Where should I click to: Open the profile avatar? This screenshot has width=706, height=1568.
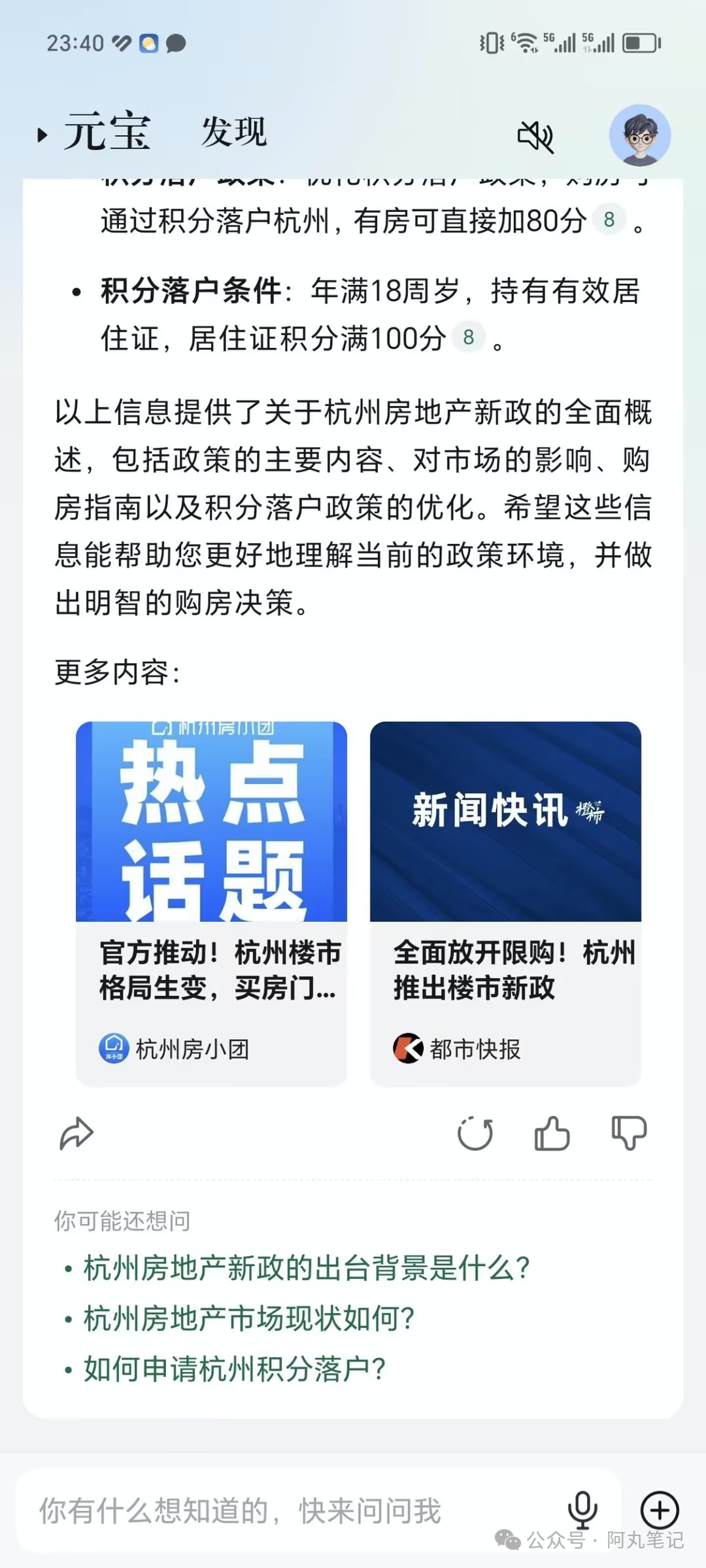[x=639, y=135]
